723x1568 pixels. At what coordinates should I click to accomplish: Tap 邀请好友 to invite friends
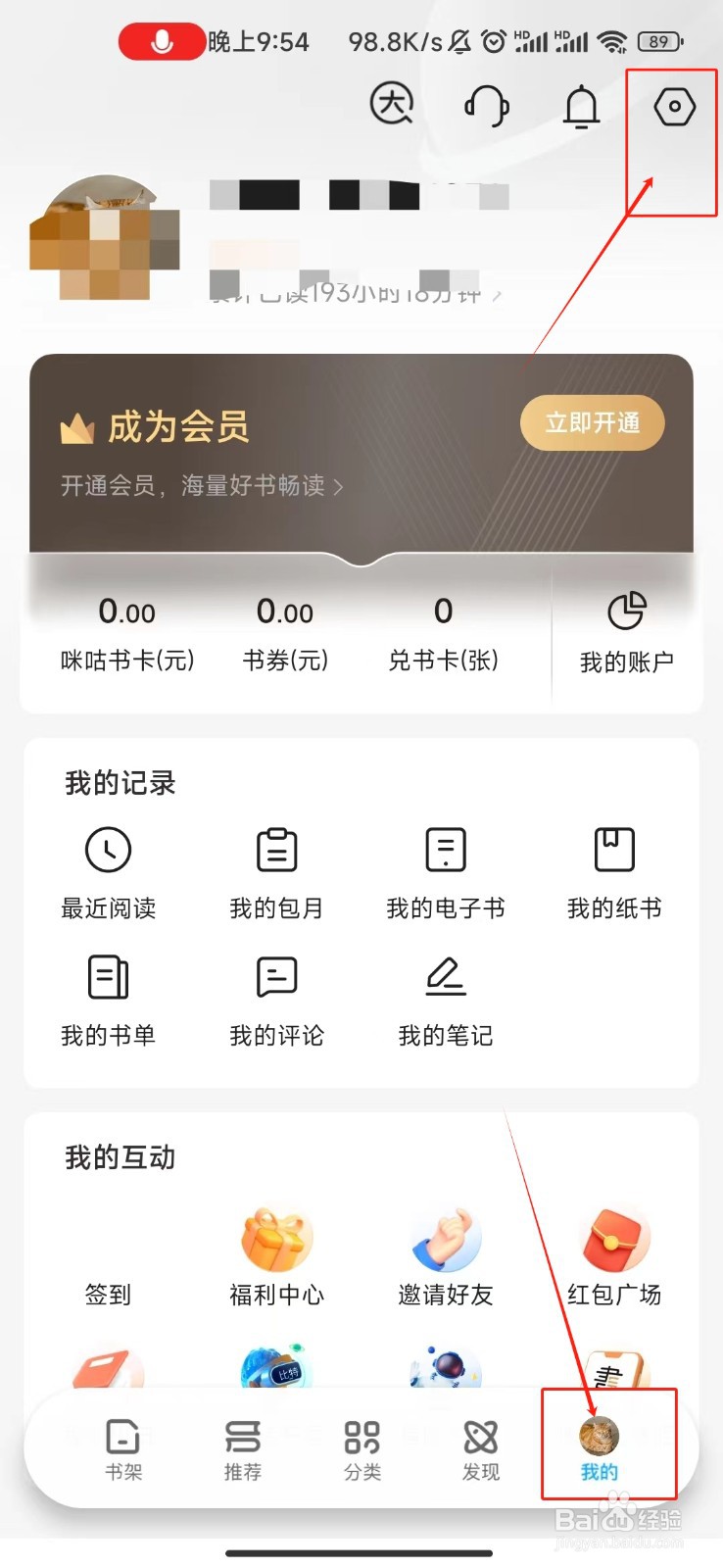click(x=446, y=1258)
